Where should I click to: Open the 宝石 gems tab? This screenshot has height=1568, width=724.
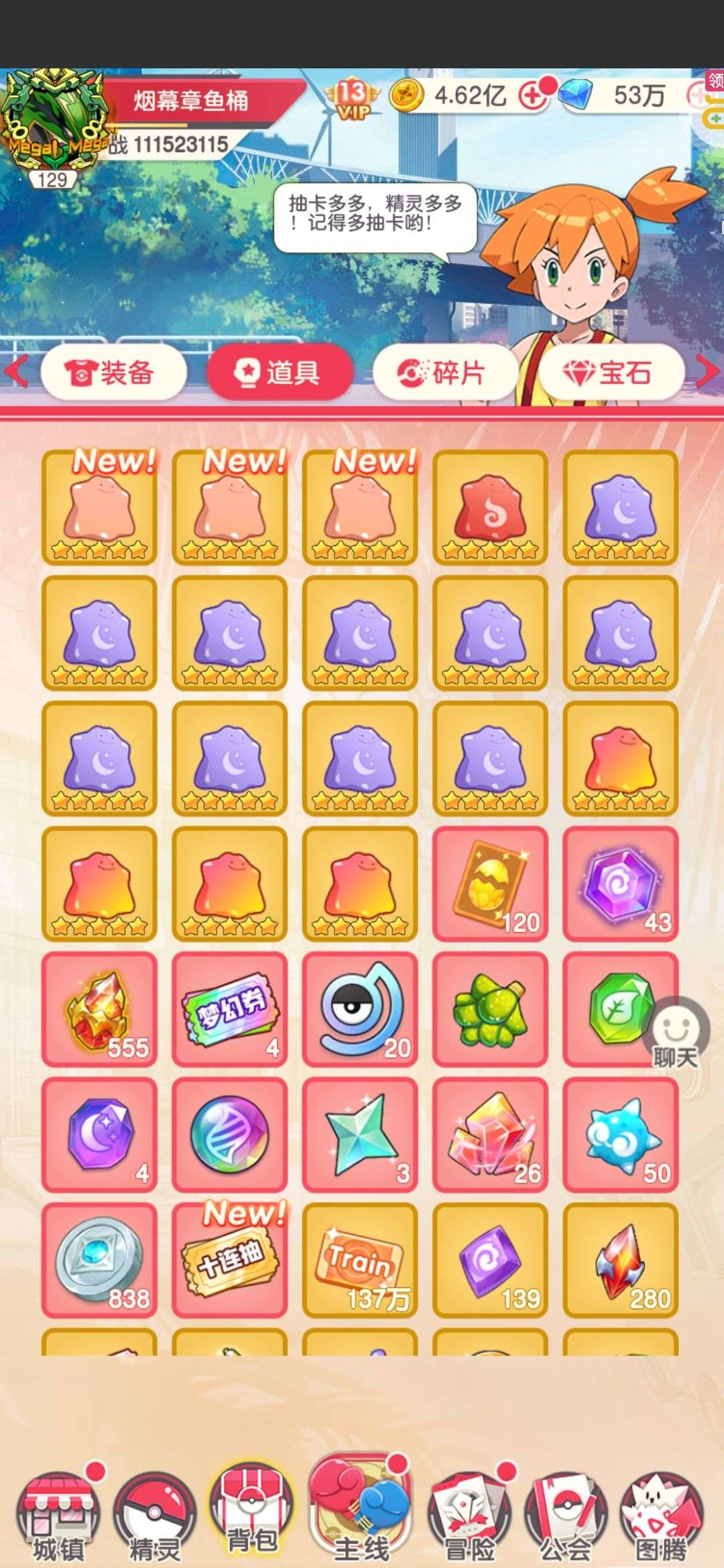point(611,372)
